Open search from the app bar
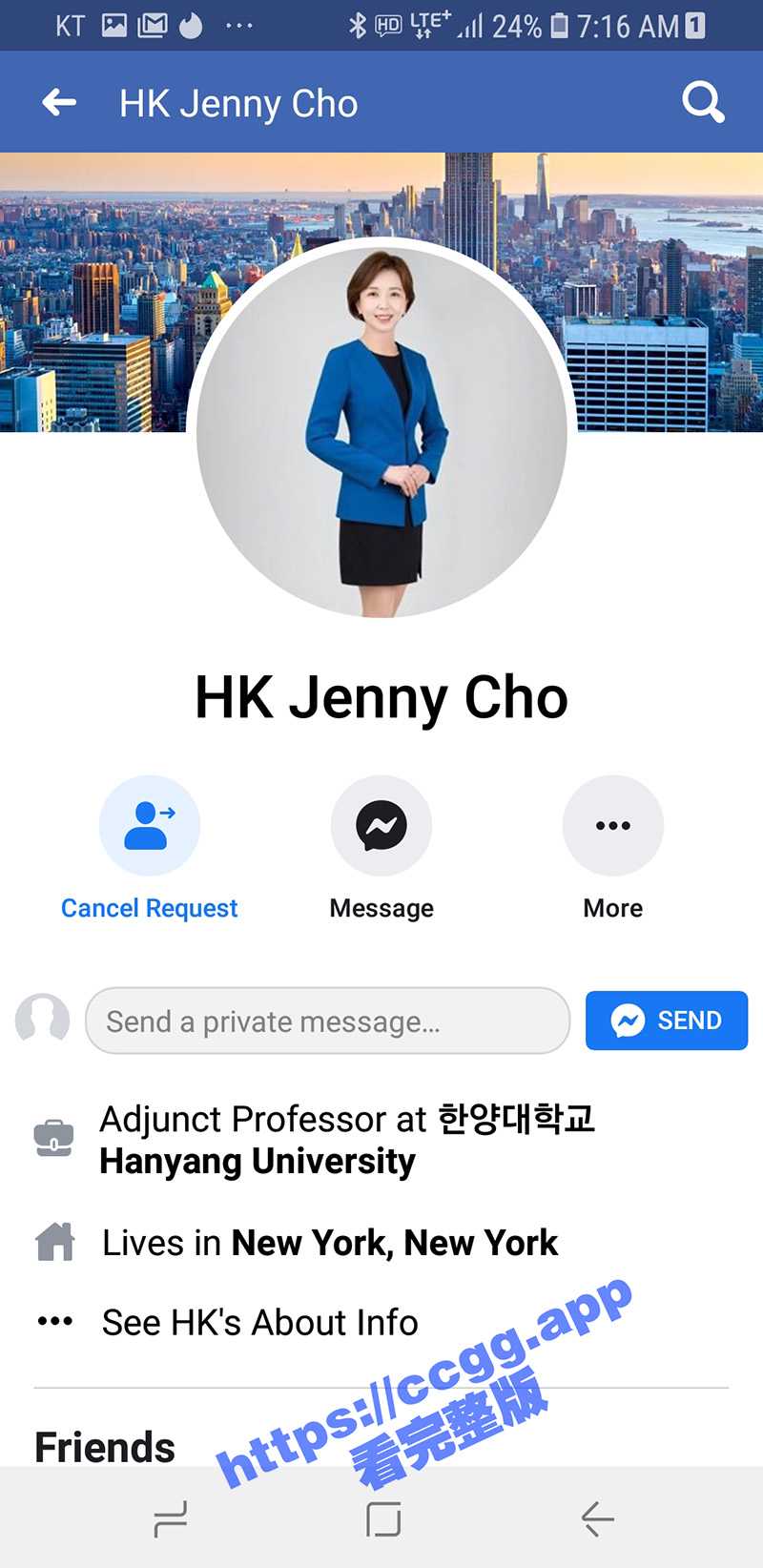763x1568 pixels. (x=703, y=102)
